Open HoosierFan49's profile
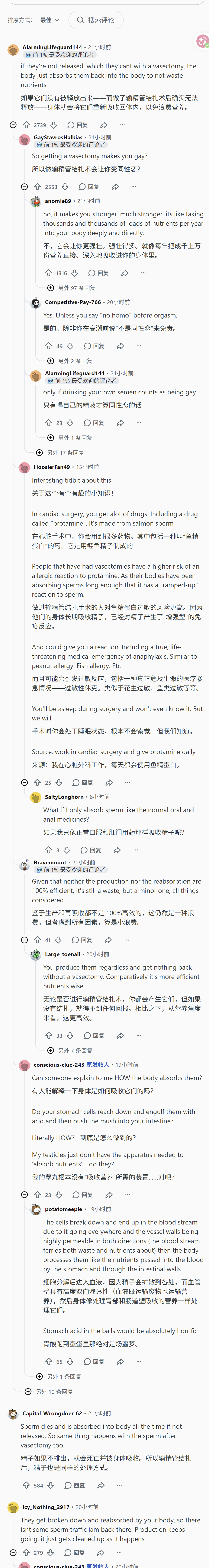Screen dimensions: 209x1568 pyautogui.click(x=52, y=467)
